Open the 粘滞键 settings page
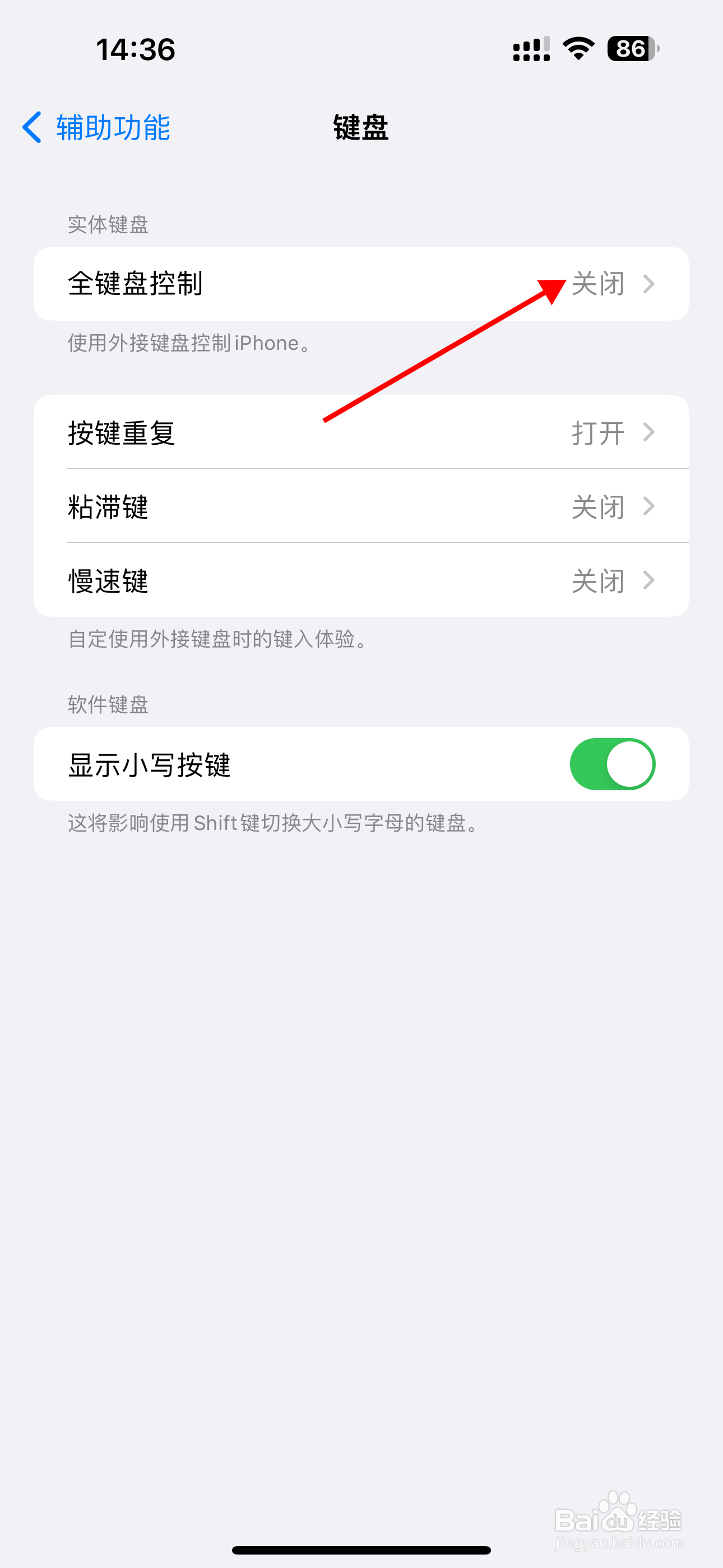Image resolution: width=723 pixels, height=1568 pixels. pos(361,506)
